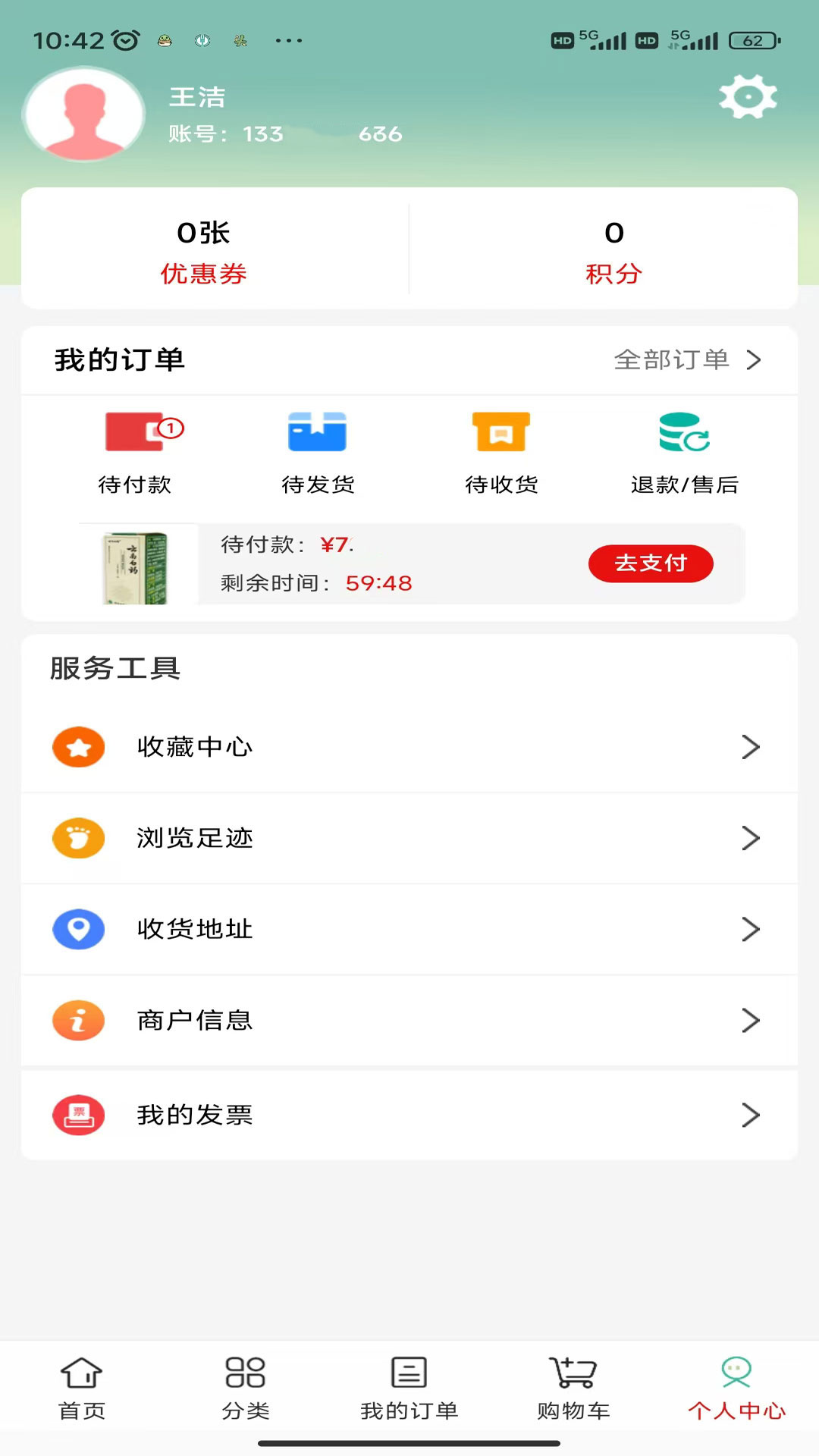Click the 退款/售后 refund icon
The width and height of the screenshot is (819, 1456).
[683, 432]
